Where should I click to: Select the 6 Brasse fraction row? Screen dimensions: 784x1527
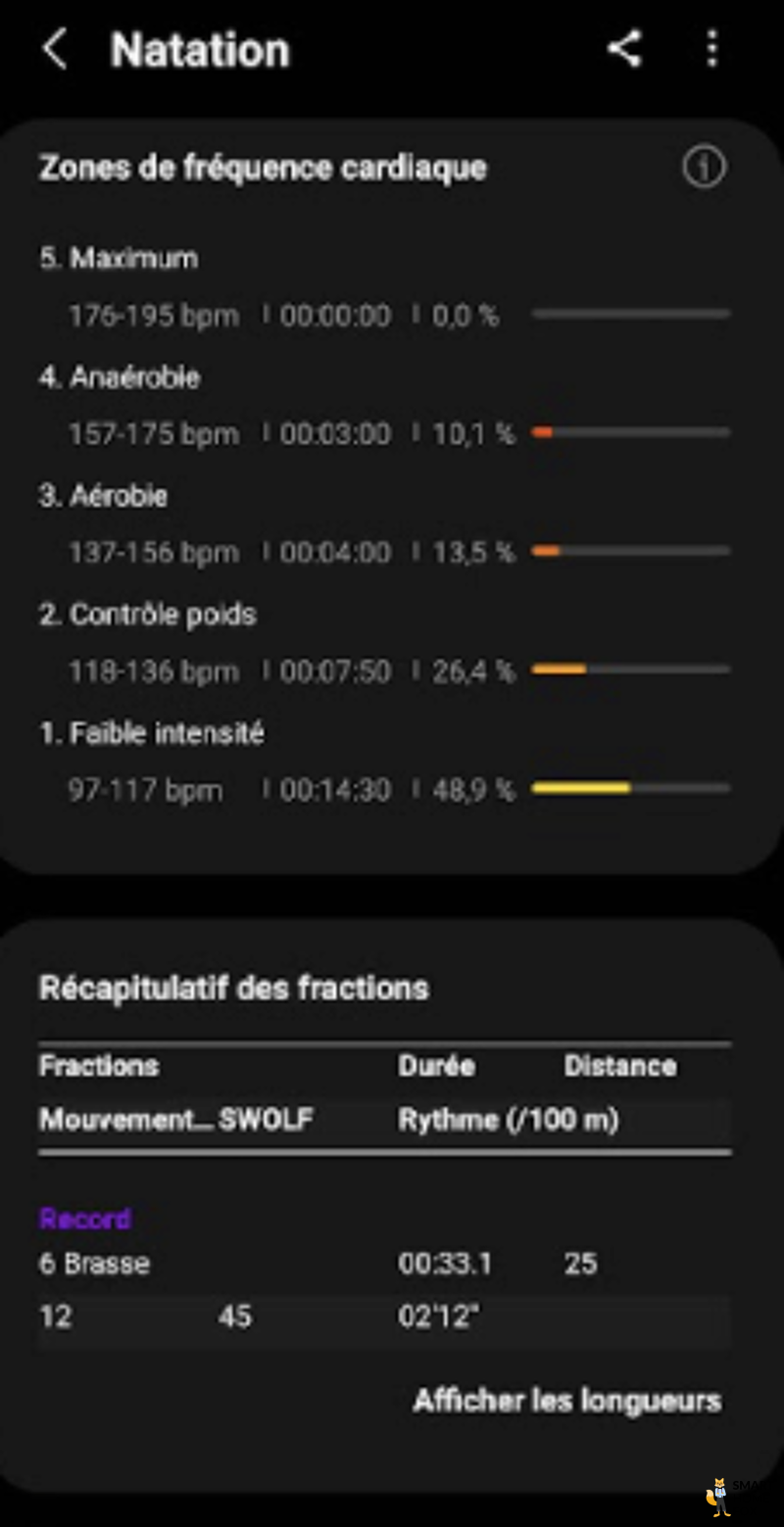[x=95, y=1263]
